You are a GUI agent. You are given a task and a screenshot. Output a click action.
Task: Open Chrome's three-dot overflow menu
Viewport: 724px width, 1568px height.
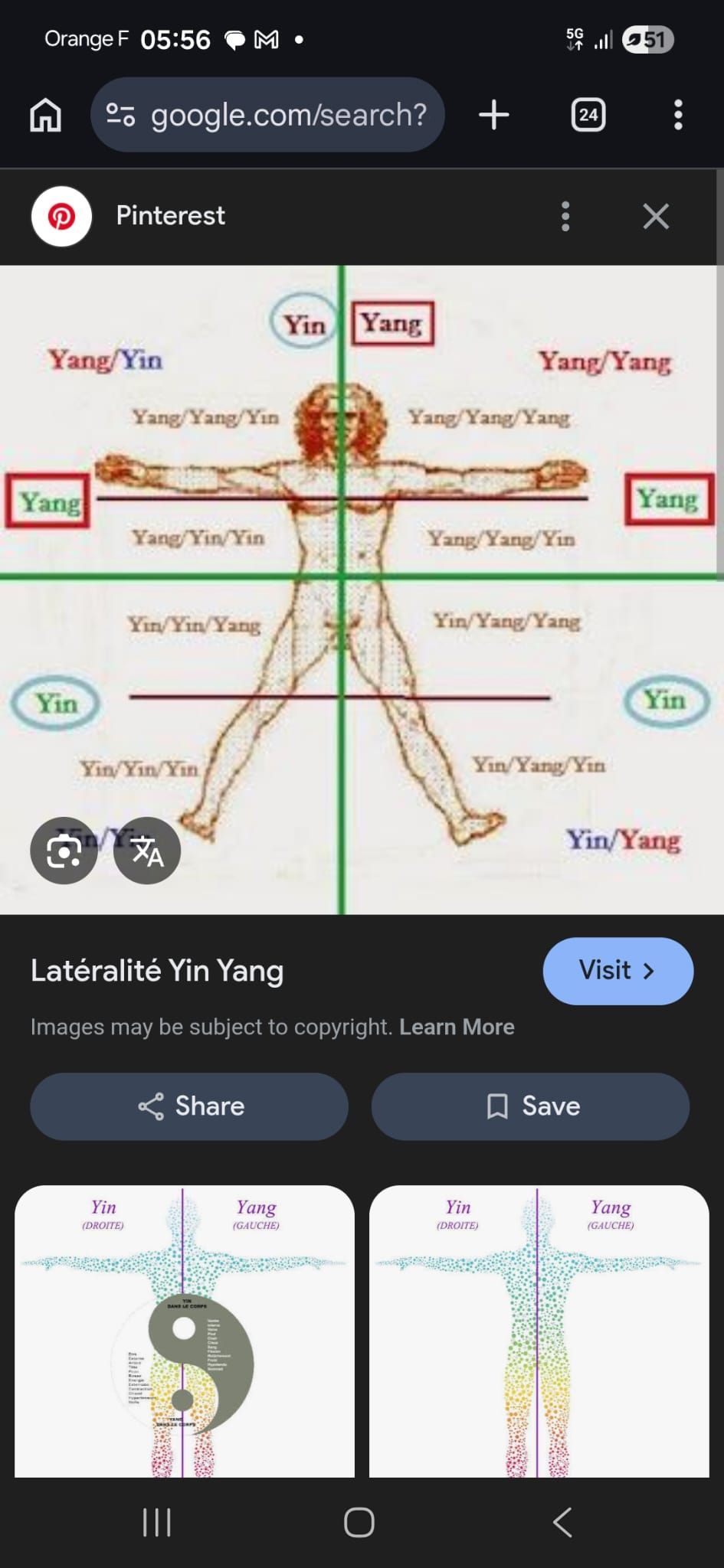pyautogui.click(x=677, y=115)
